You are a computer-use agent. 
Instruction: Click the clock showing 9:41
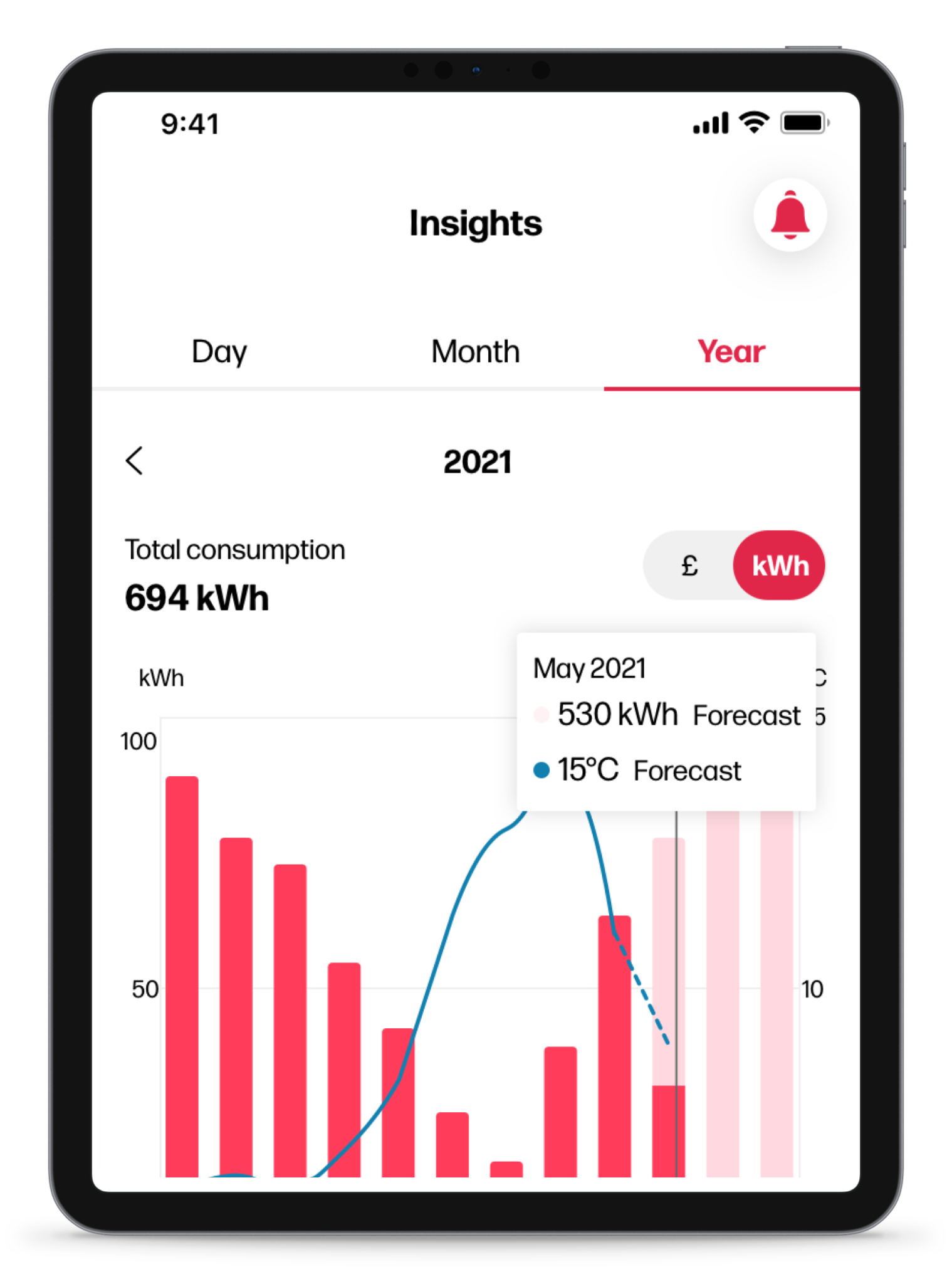(x=189, y=123)
